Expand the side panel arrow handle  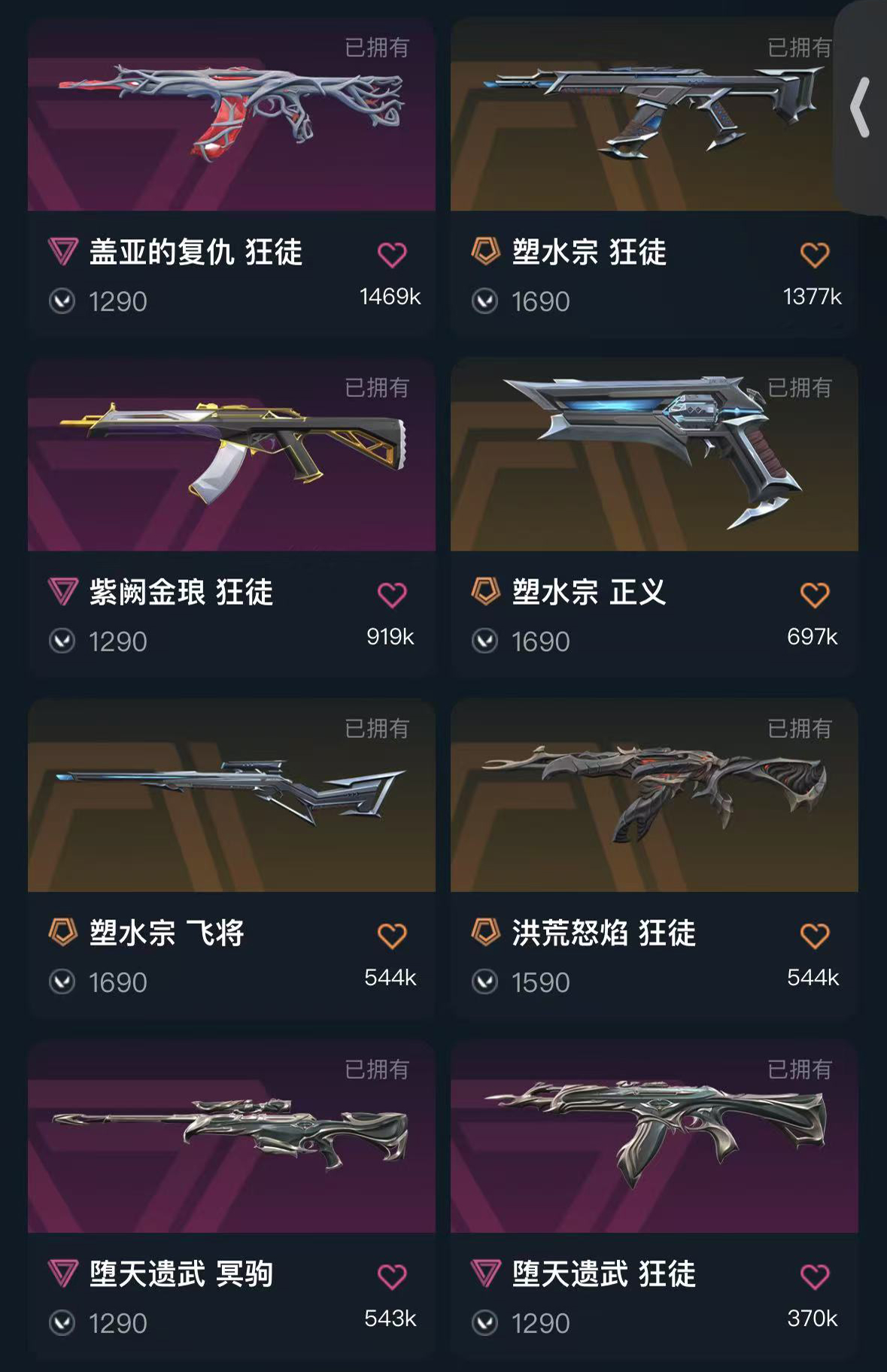click(x=861, y=108)
